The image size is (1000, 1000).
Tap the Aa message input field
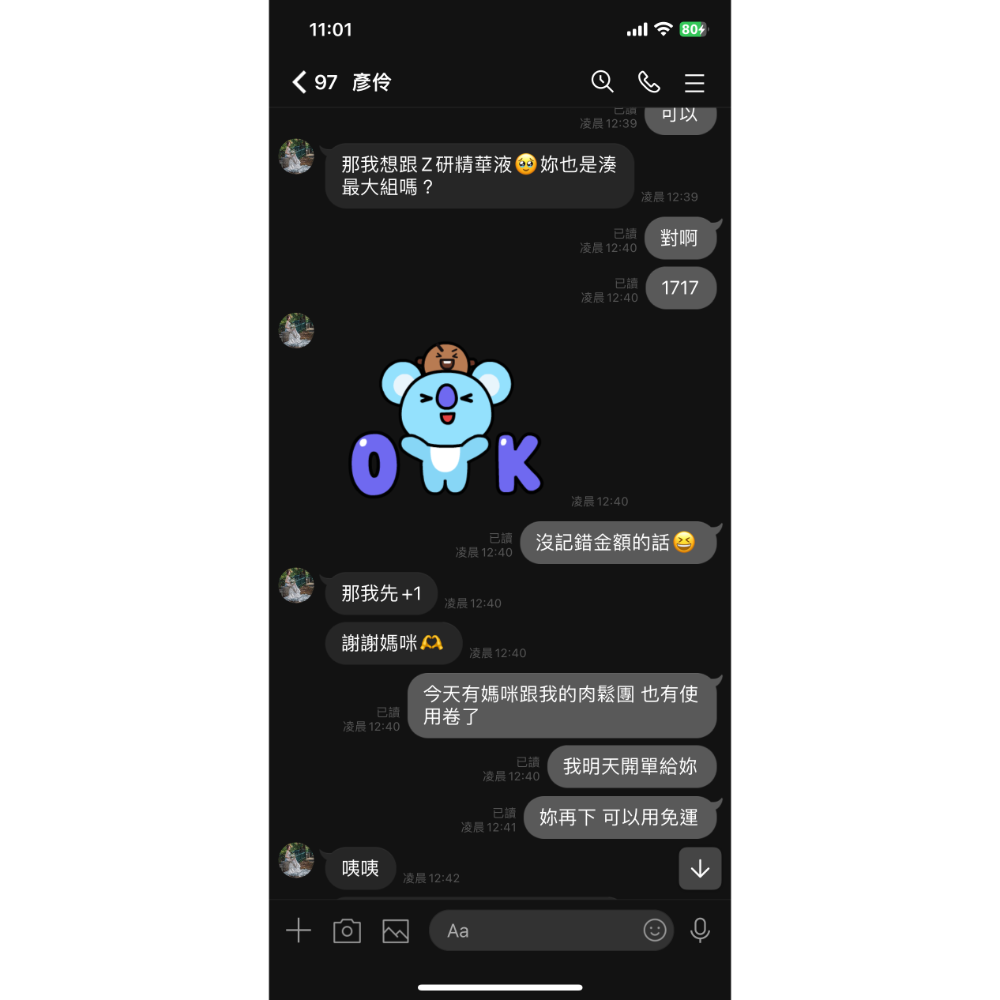click(535, 931)
